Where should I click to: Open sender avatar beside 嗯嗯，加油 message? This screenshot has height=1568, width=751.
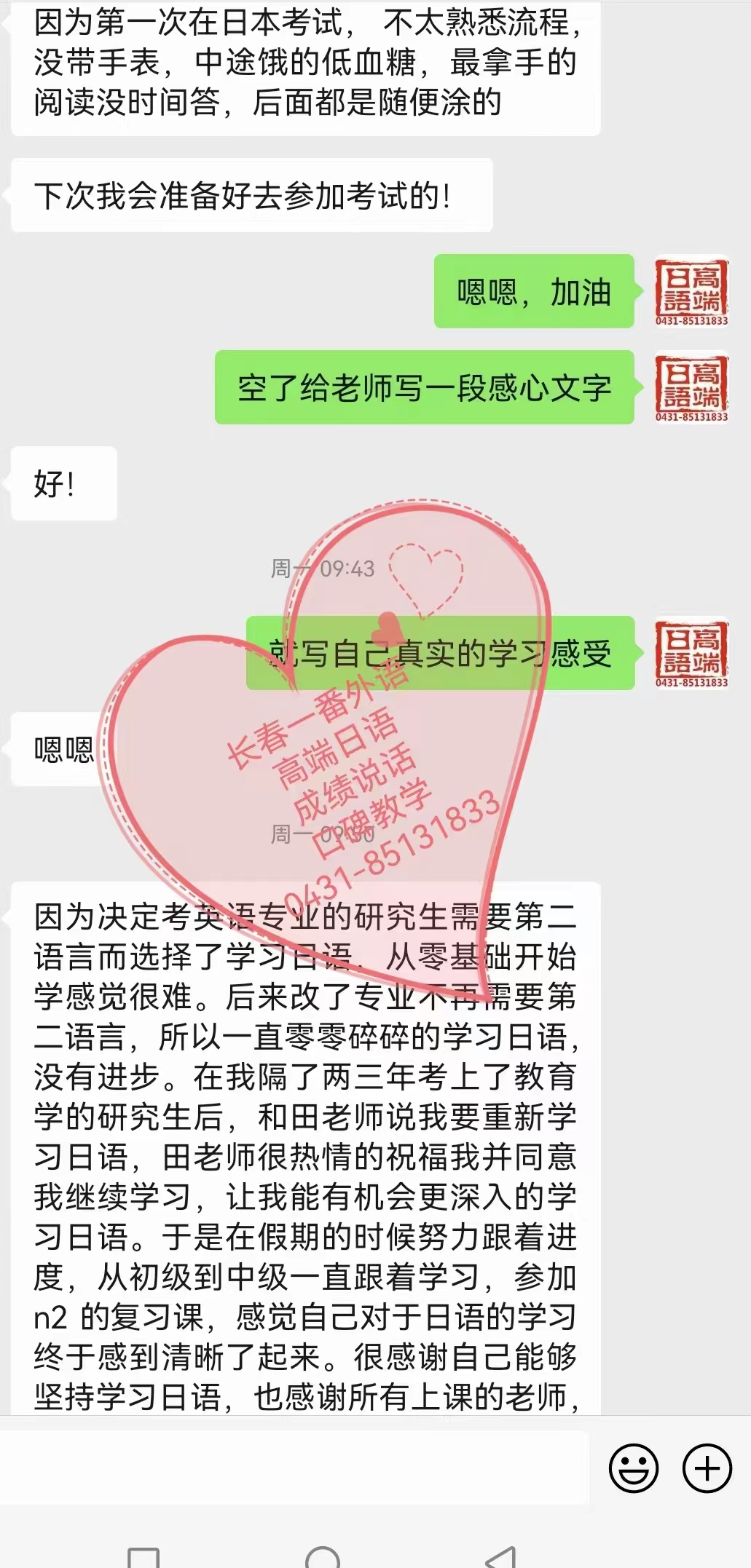point(691,291)
